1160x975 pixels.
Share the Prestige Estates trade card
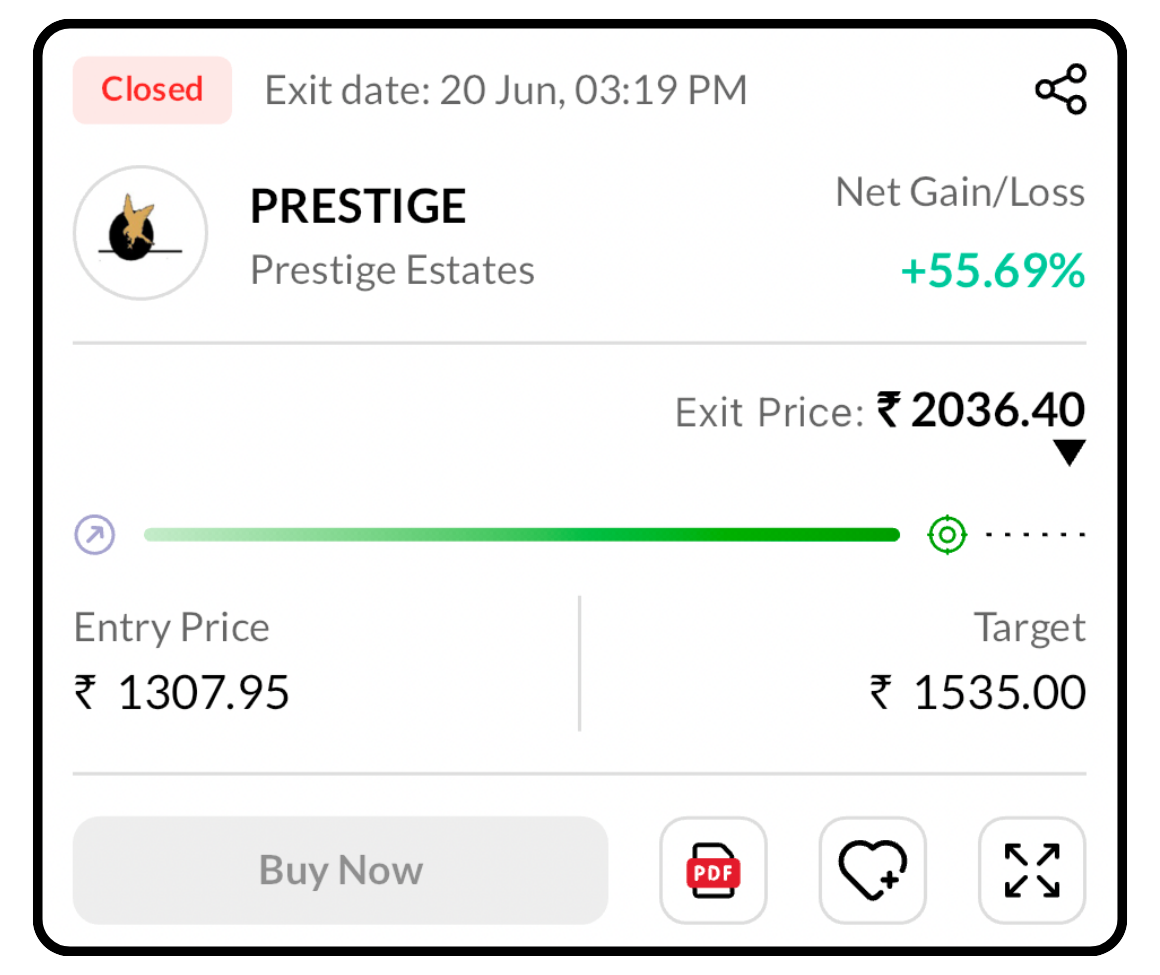coord(1060,90)
